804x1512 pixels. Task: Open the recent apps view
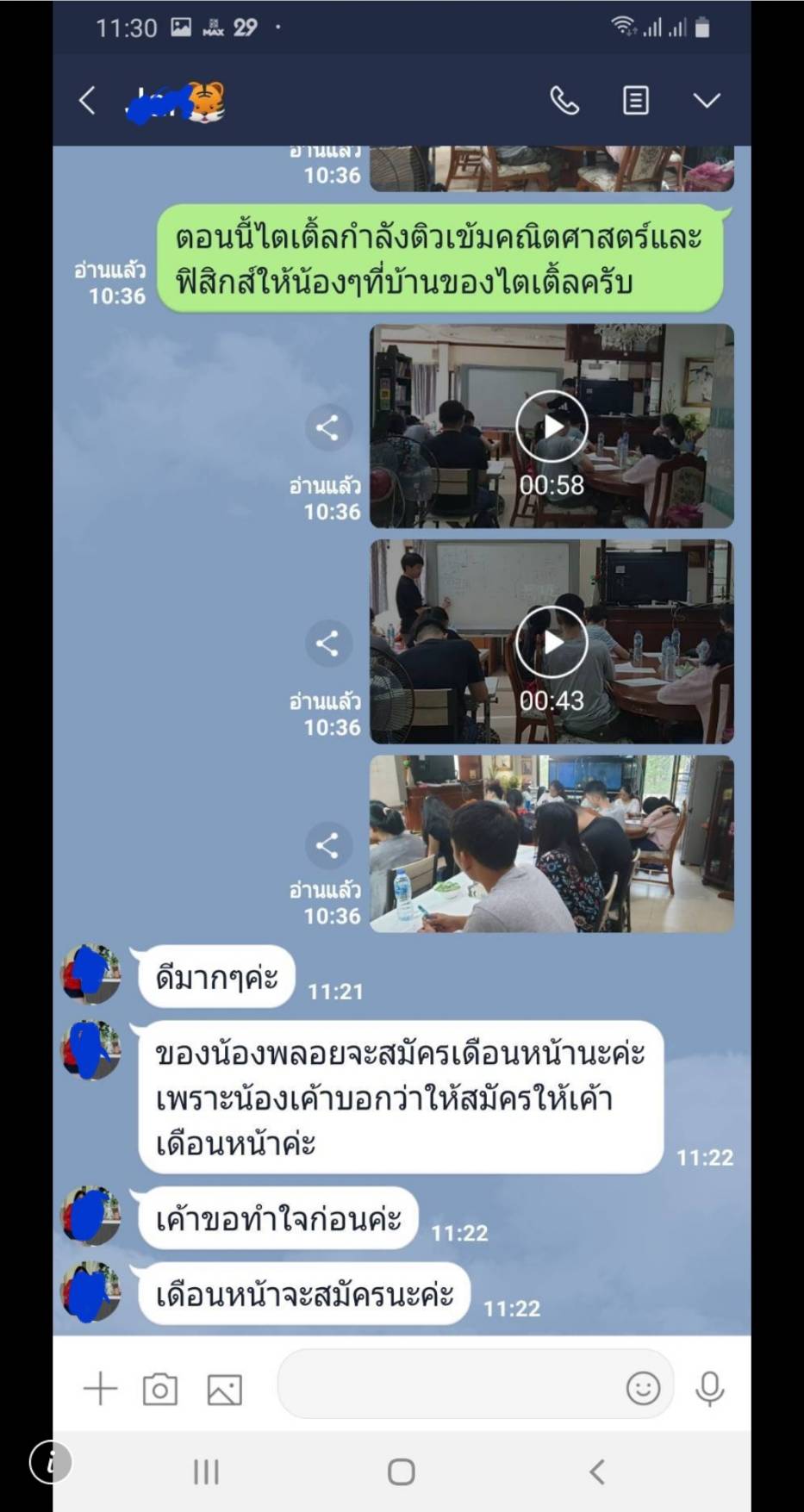(206, 1472)
